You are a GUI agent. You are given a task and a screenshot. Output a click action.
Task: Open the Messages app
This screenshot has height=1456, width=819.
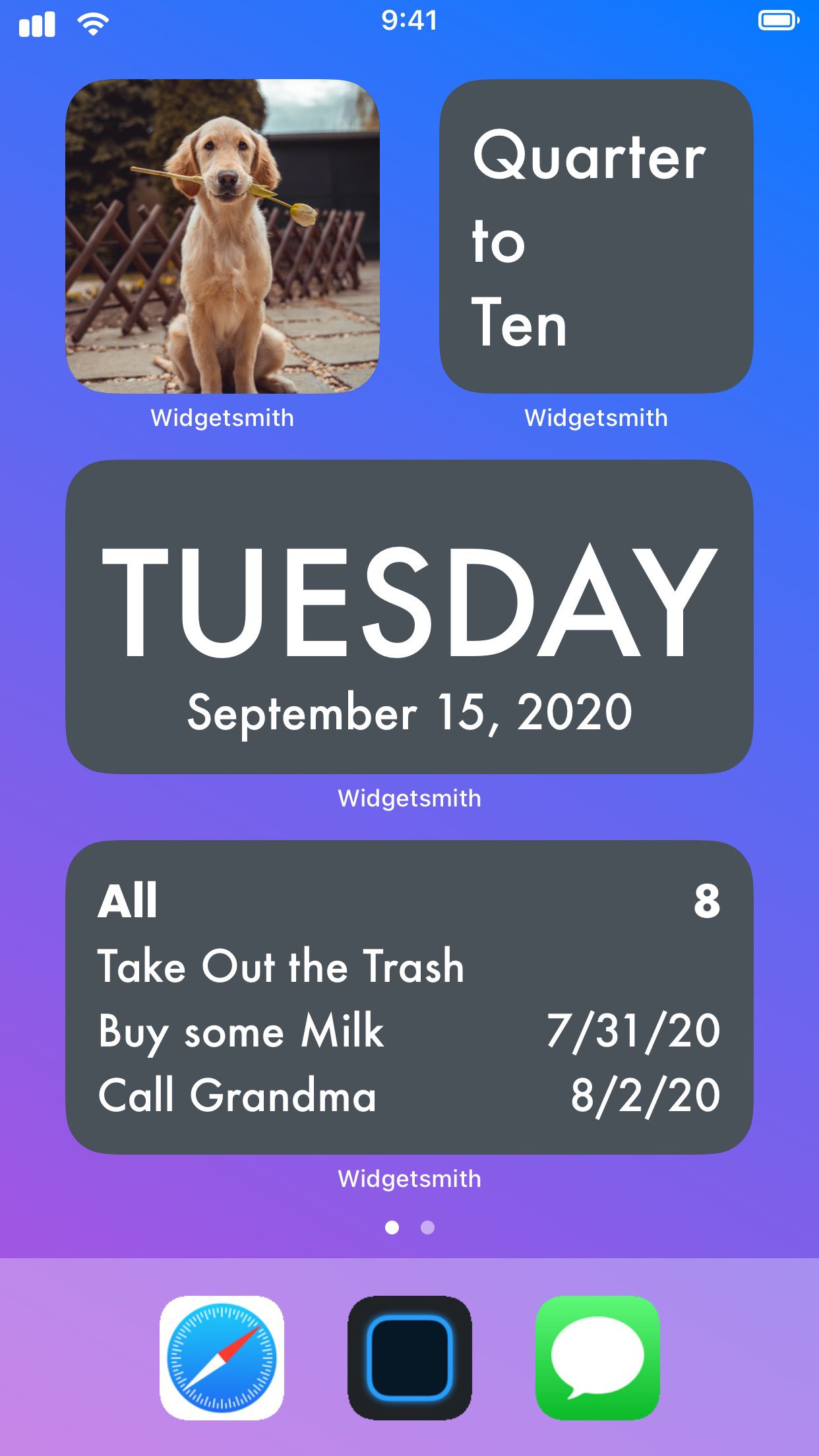tap(597, 1358)
